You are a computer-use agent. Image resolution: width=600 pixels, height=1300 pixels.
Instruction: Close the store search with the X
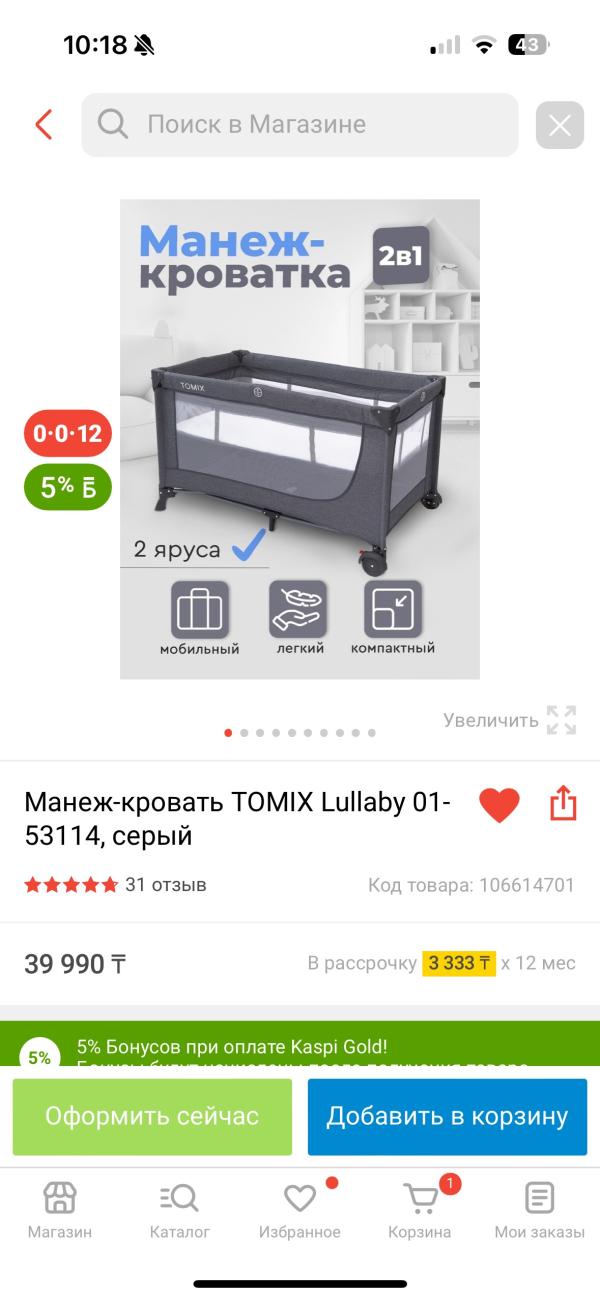tap(560, 125)
